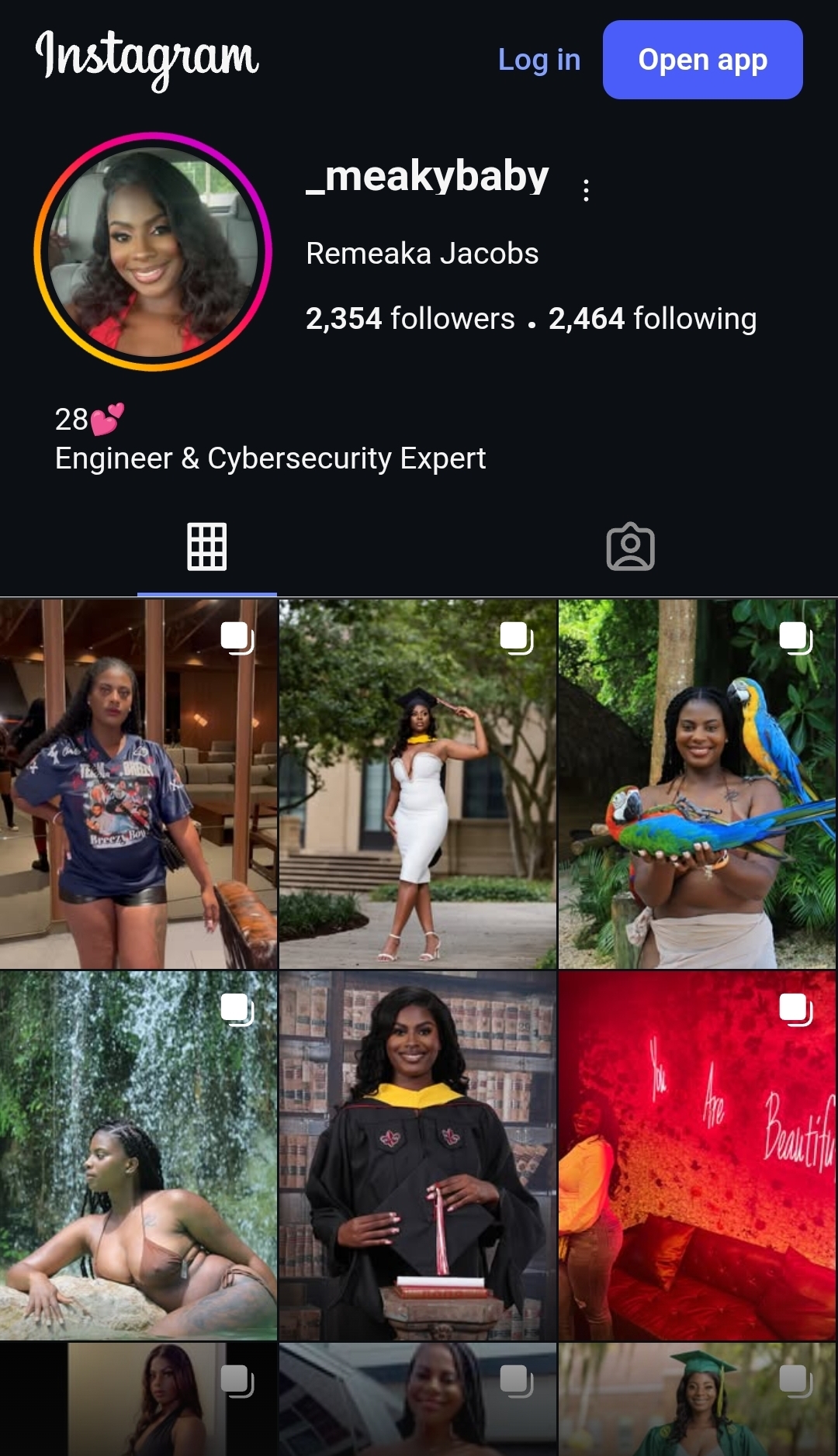Open the waterfall post
838x1456 pixels.
138,1156
